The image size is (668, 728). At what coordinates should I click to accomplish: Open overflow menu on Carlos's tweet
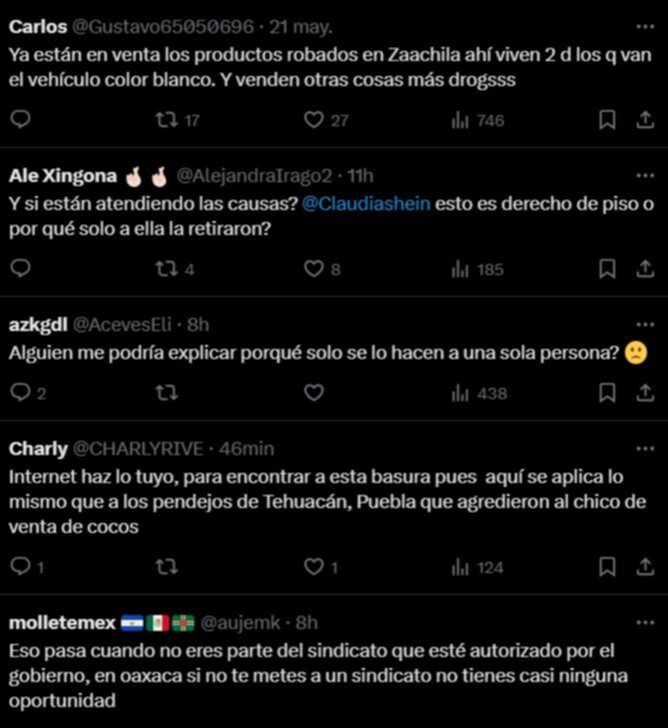pyautogui.click(x=645, y=27)
